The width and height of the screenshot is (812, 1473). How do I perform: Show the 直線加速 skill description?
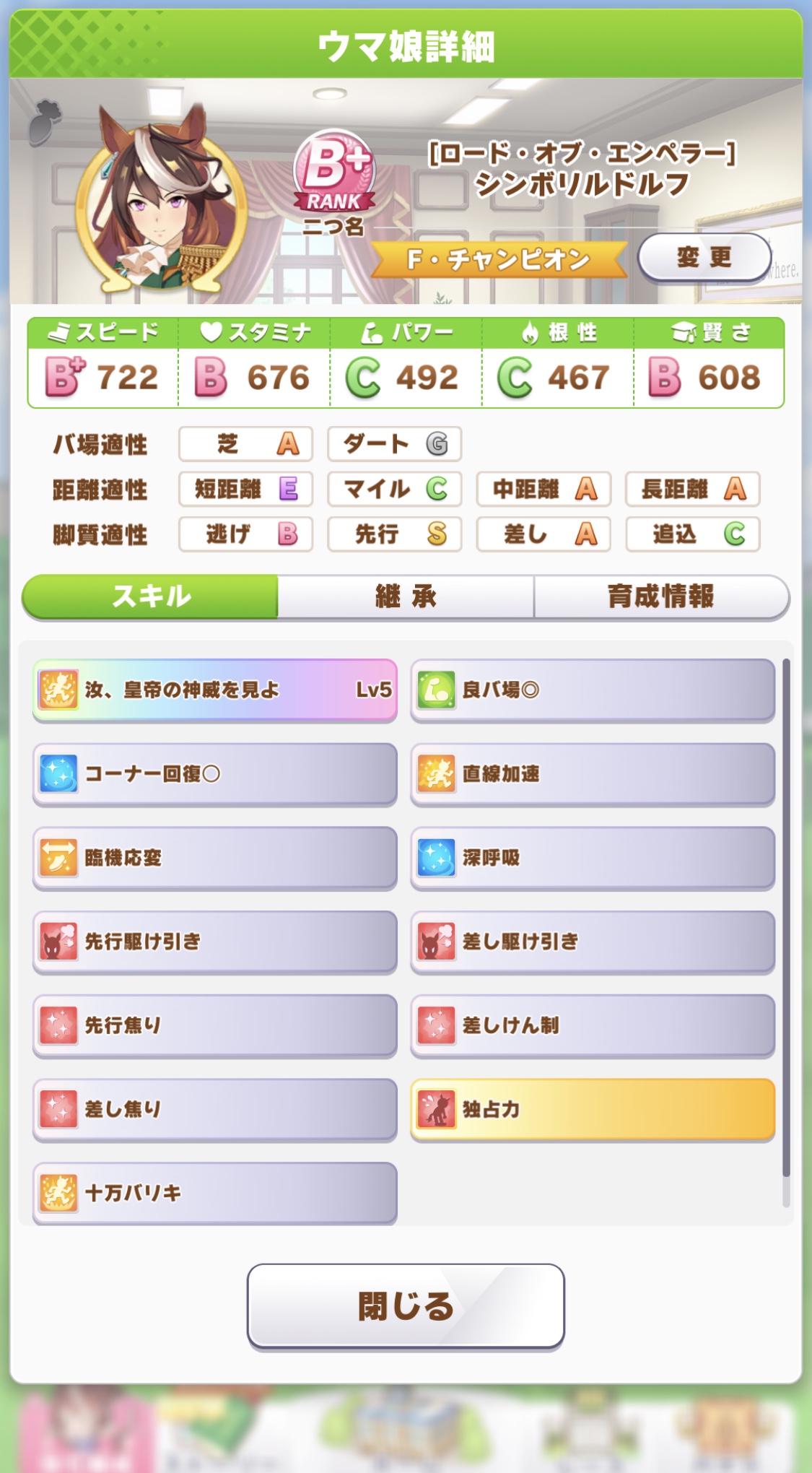593,773
